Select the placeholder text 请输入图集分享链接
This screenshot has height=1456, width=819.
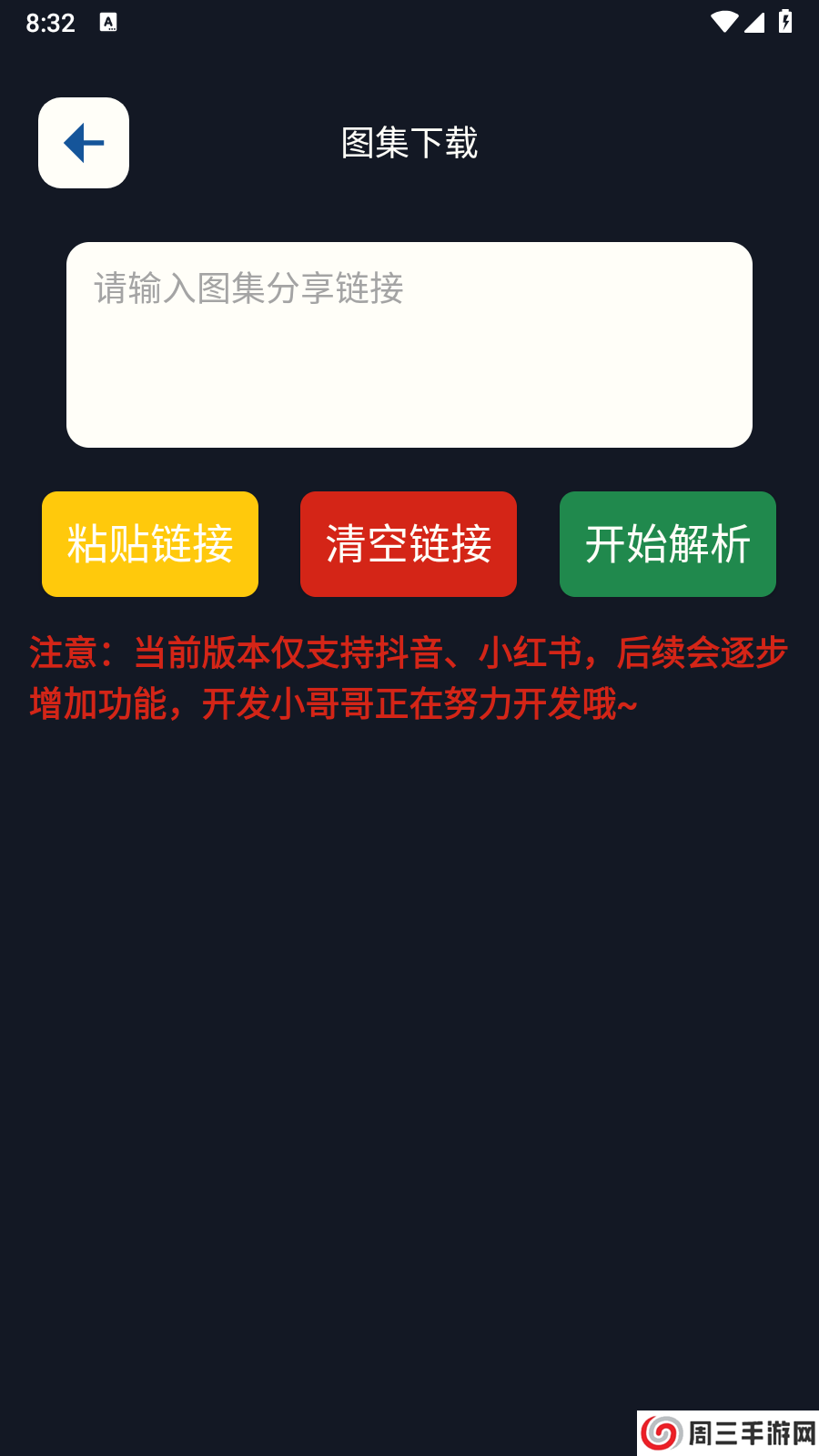(x=248, y=291)
